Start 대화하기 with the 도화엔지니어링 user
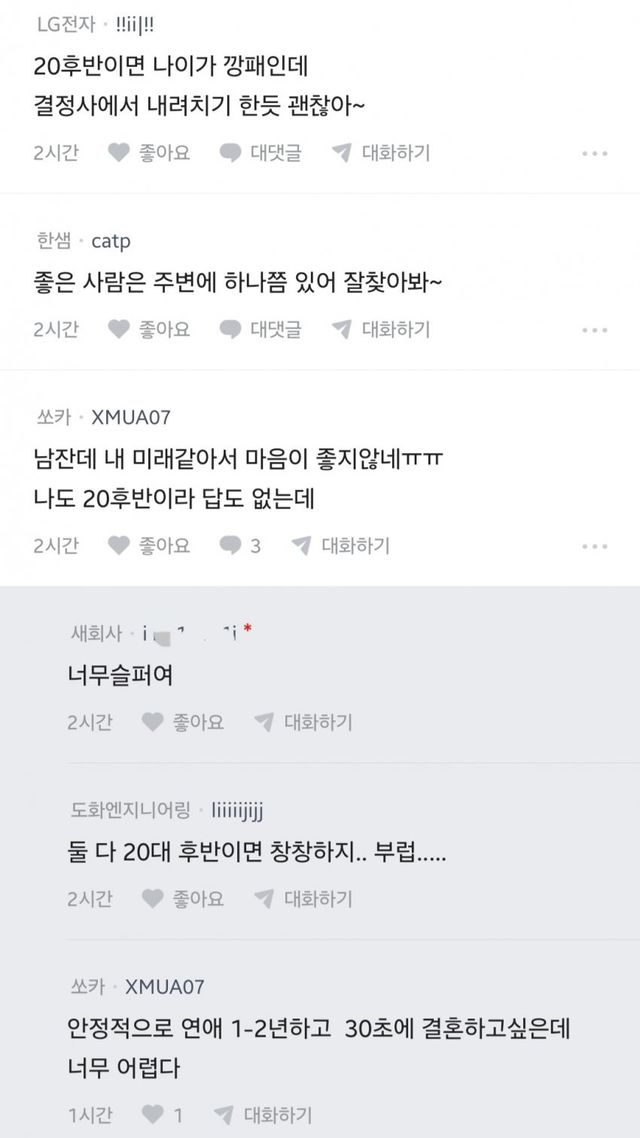Image resolution: width=640 pixels, height=1138 pixels. pyautogui.click(x=303, y=898)
